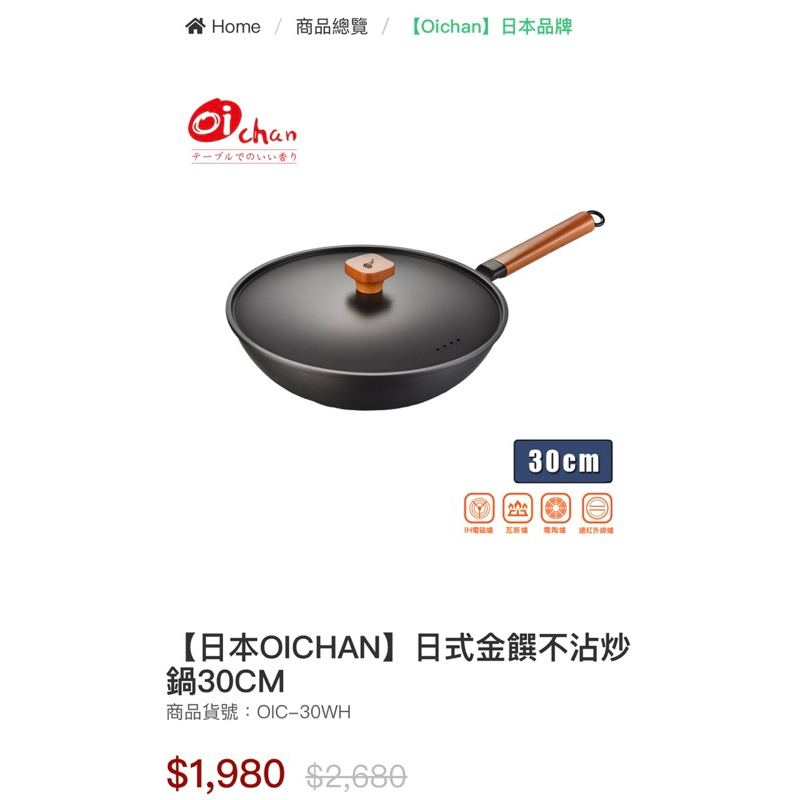Viewport: 800px width, 800px height.
Task: Open the 【Oichan】日本品牌 category link
Action: click(x=490, y=27)
